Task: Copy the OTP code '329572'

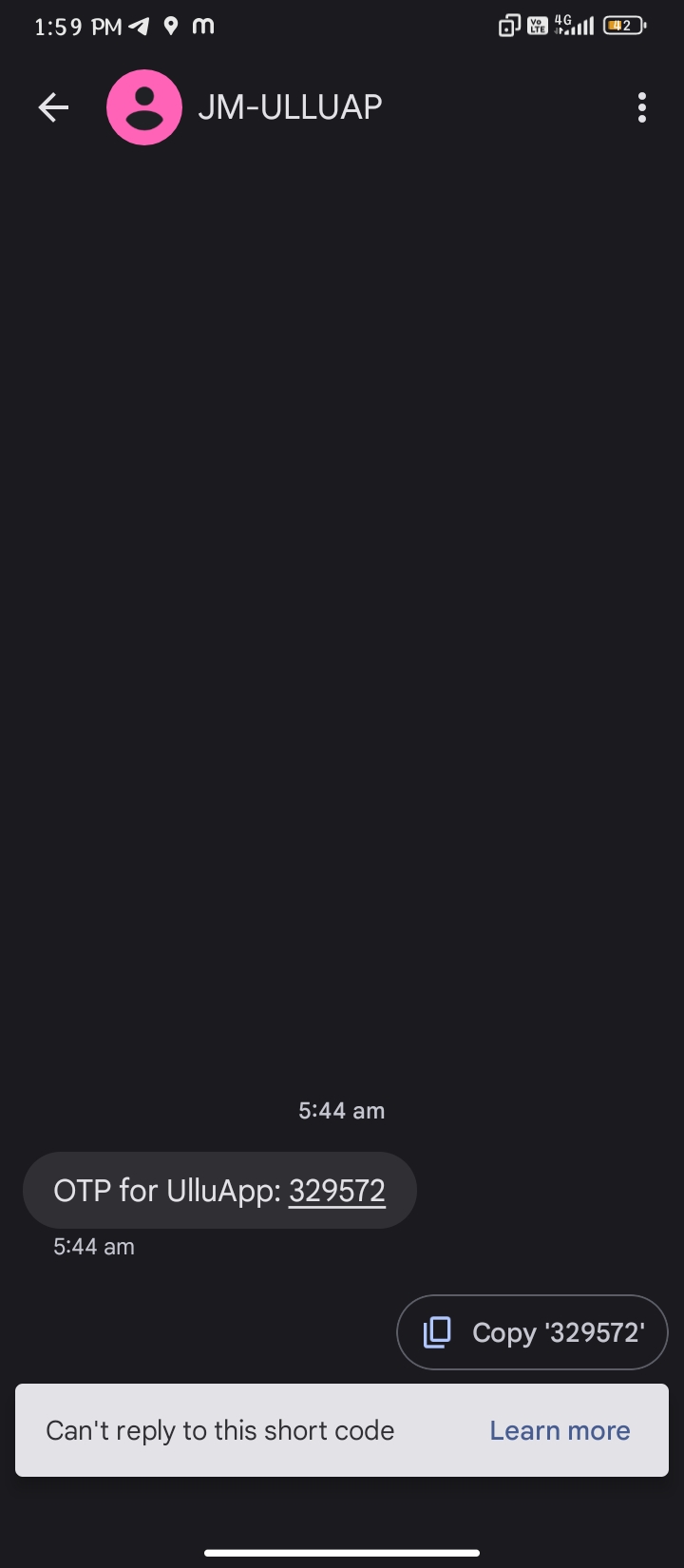Action: pos(532,1332)
